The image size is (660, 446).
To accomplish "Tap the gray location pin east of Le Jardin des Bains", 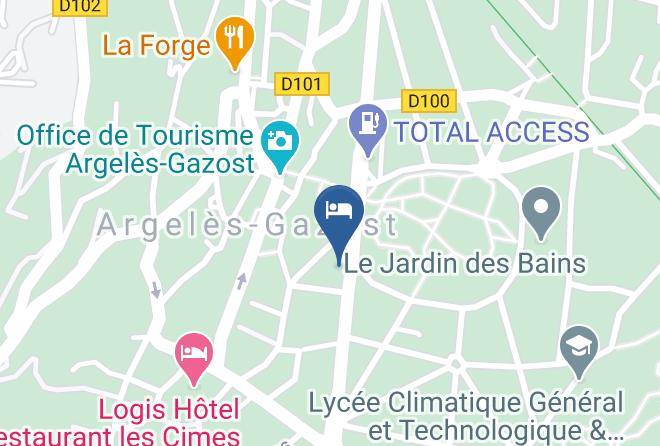I will [x=542, y=211].
